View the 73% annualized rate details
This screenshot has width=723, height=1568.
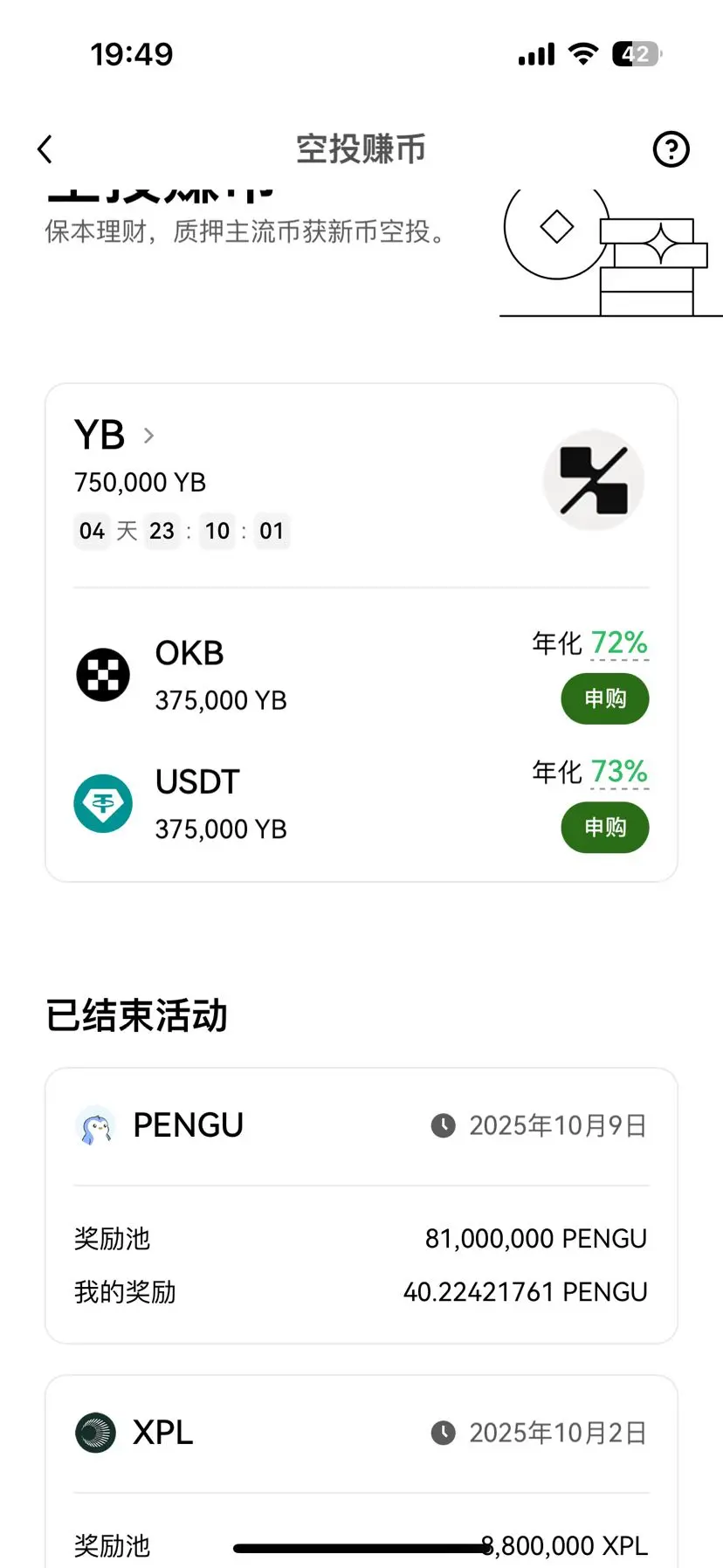point(619,772)
